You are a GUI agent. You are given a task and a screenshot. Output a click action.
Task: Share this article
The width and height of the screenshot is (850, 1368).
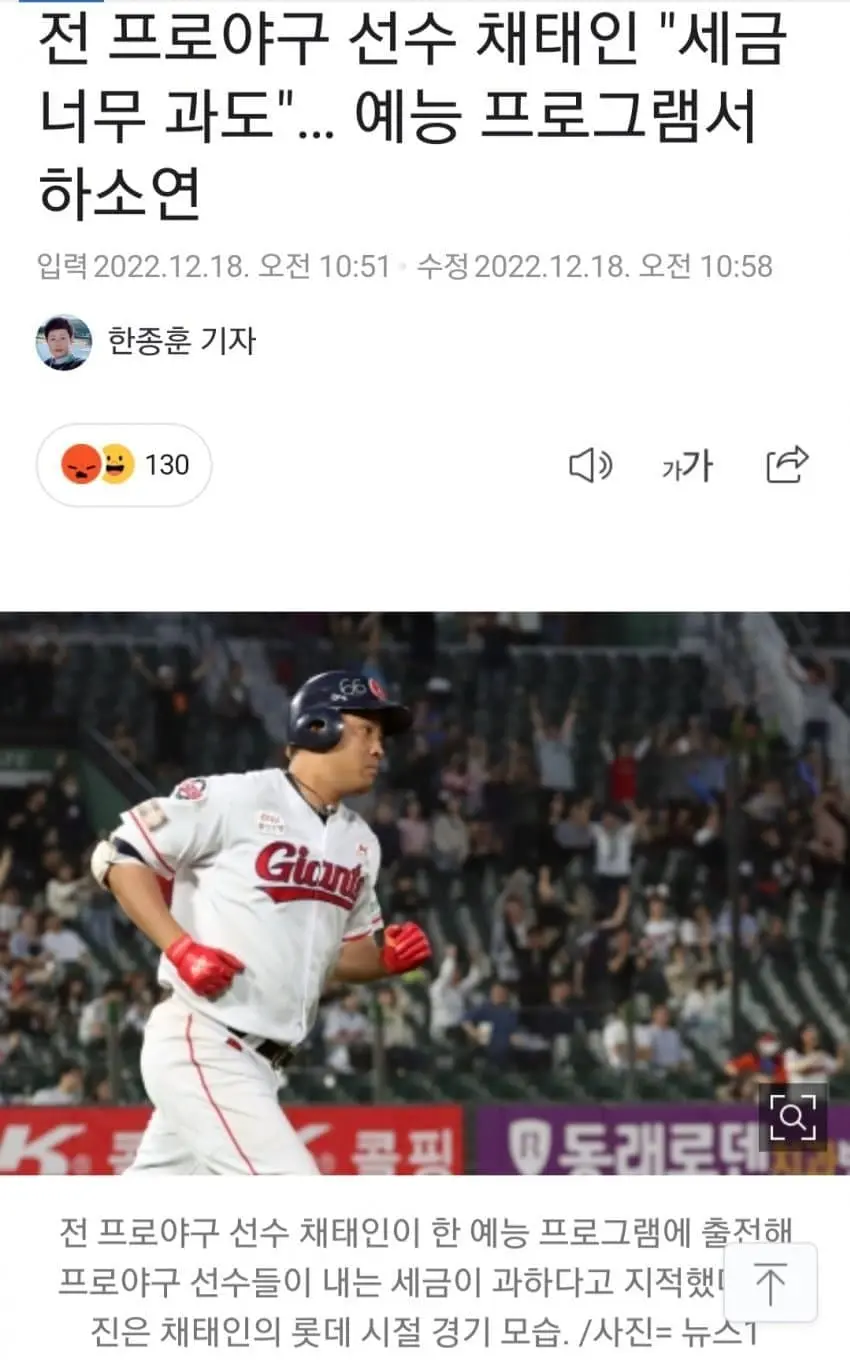tap(787, 465)
